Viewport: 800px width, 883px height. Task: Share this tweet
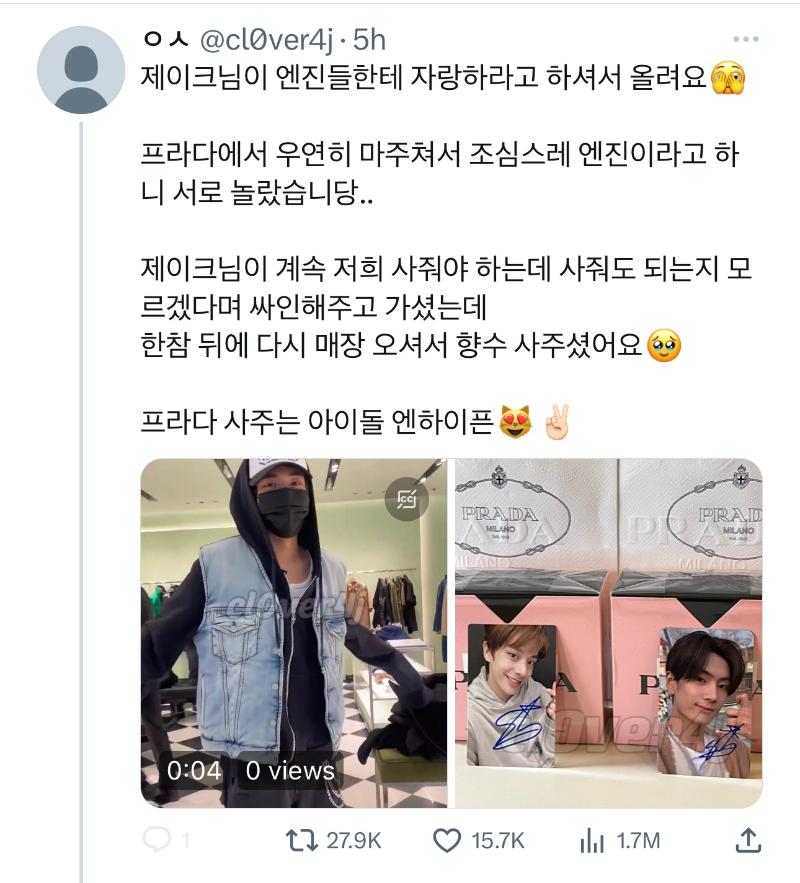click(x=747, y=840)
